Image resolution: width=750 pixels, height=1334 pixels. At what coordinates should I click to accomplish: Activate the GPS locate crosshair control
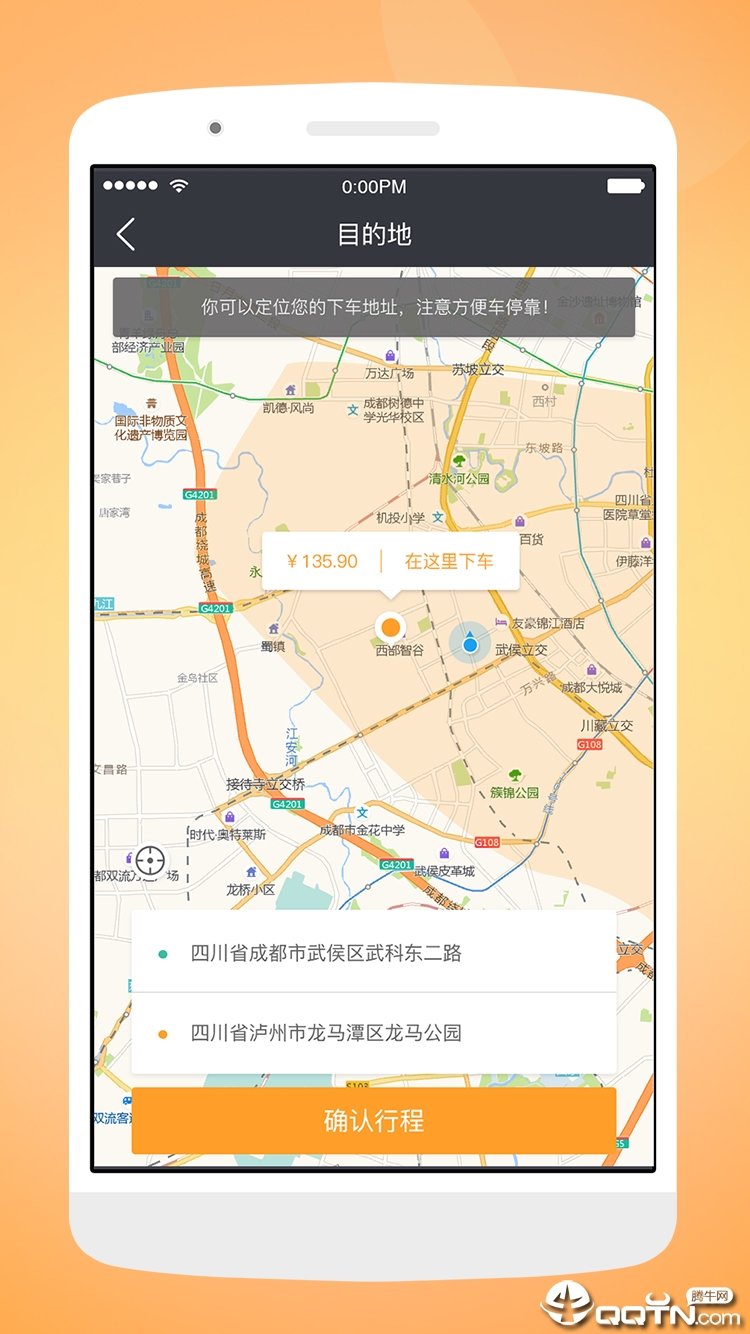150,861
